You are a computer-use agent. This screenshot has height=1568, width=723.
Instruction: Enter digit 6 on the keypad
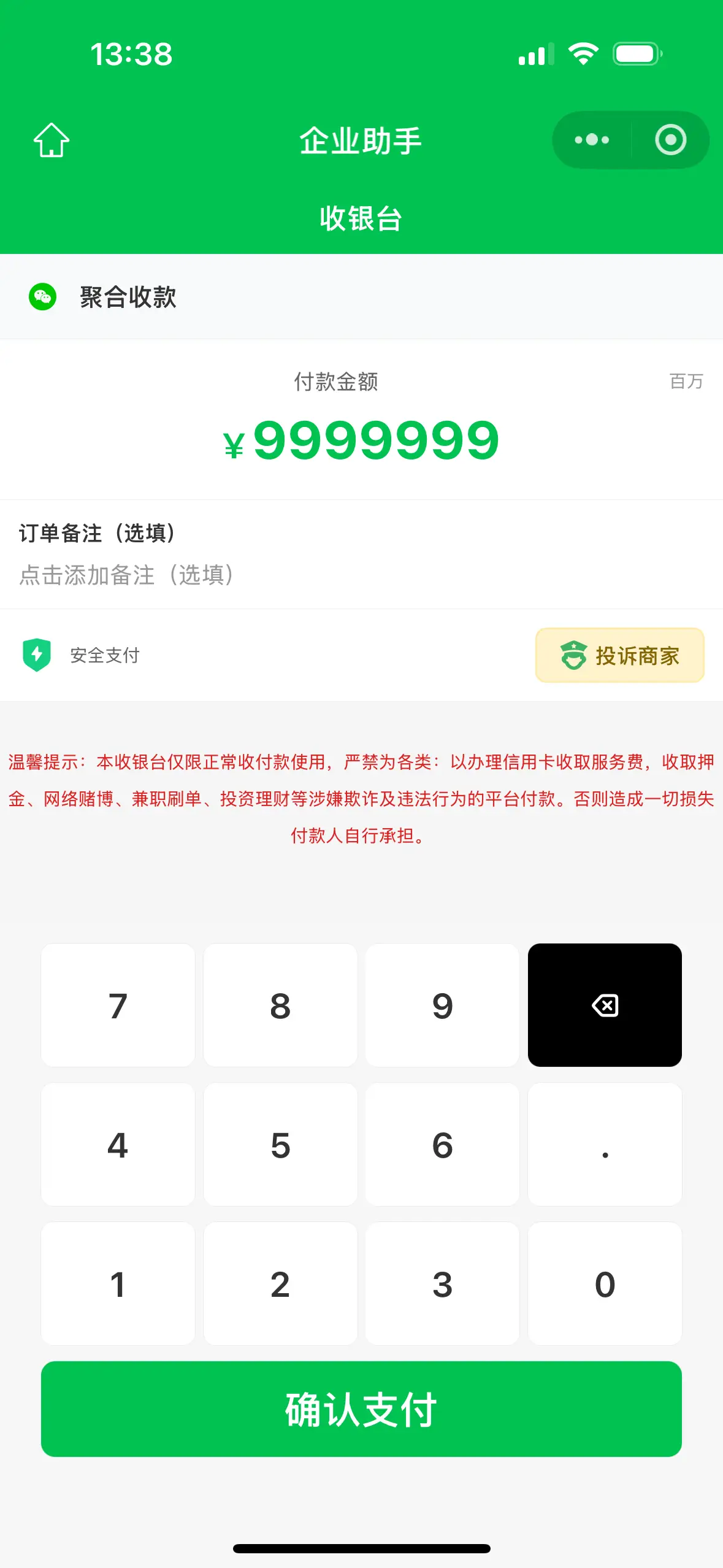[442, 1145]
